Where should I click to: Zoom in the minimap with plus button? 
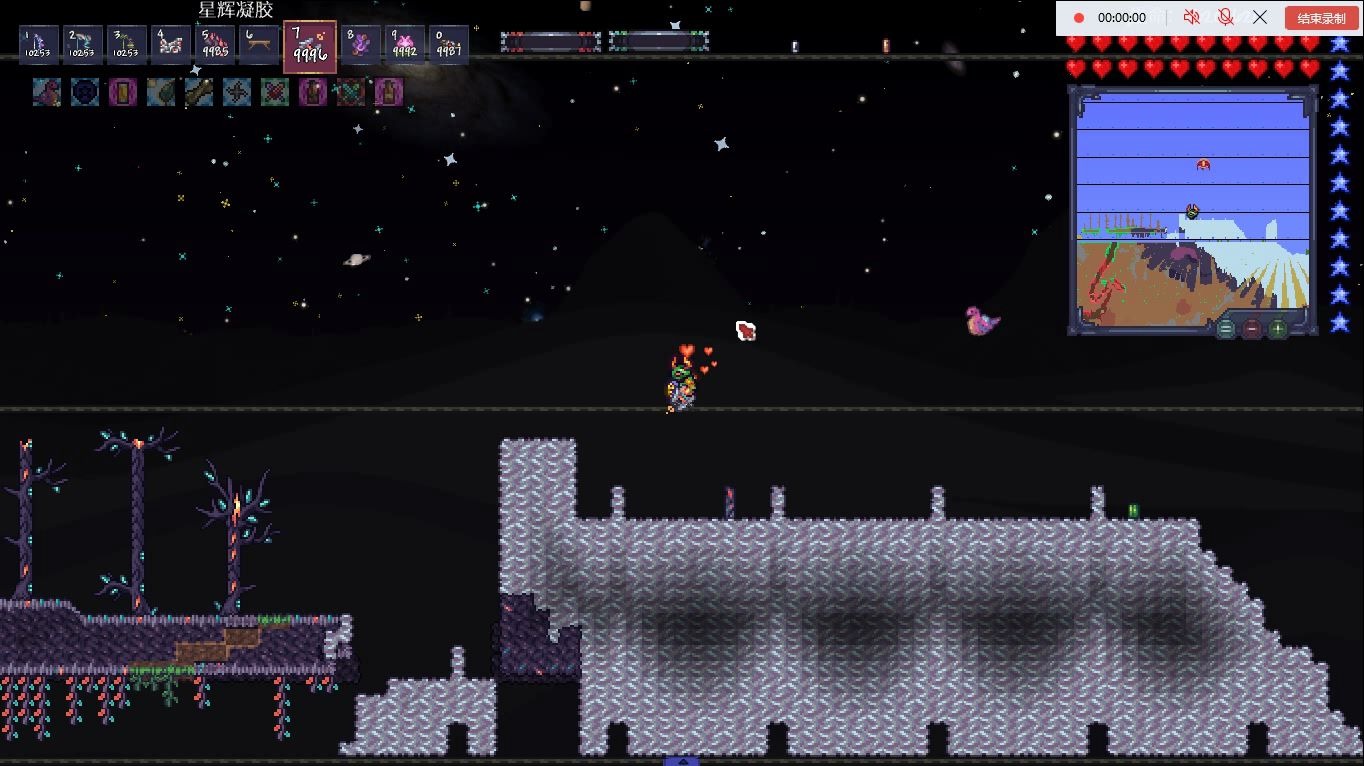(x=1278, y=328)
